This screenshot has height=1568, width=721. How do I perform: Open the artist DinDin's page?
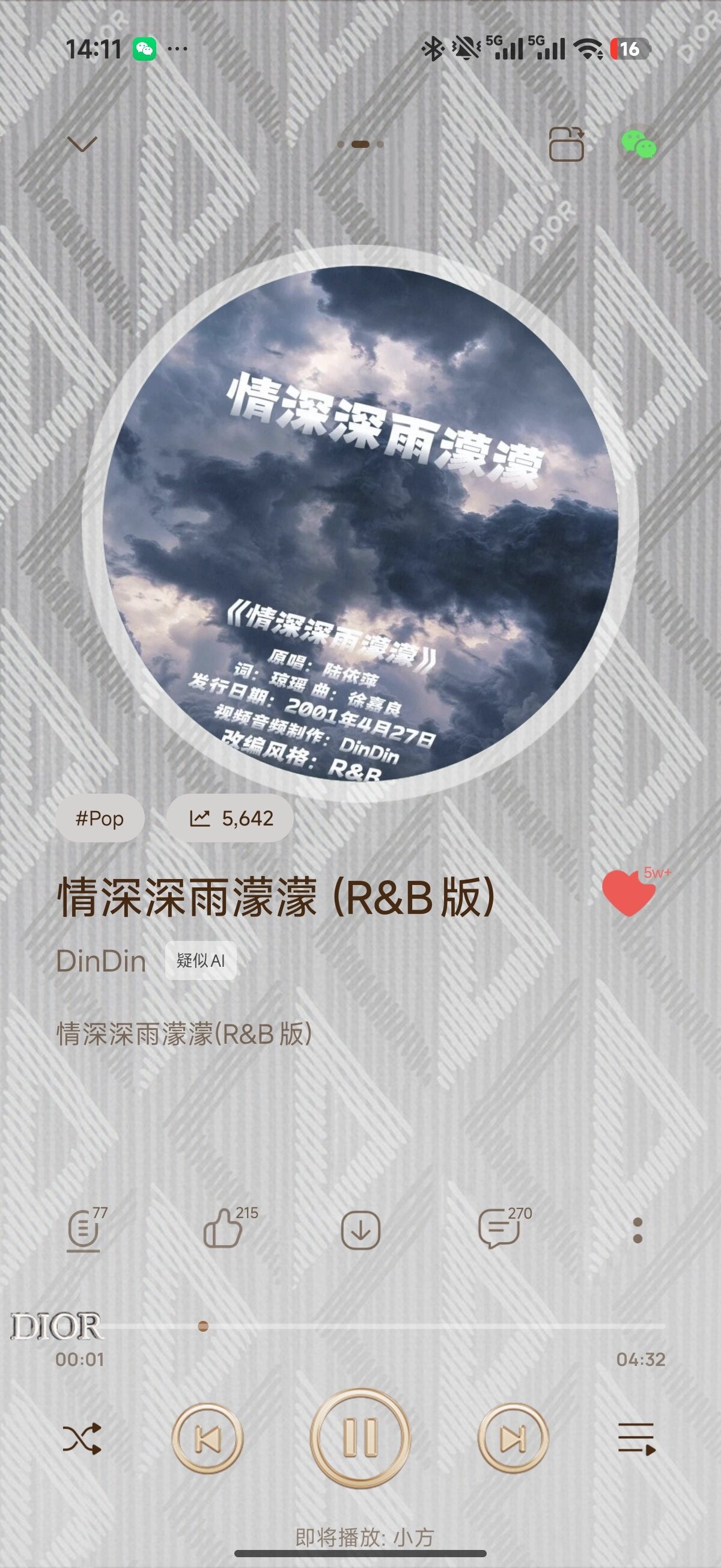tap(101, 961)
